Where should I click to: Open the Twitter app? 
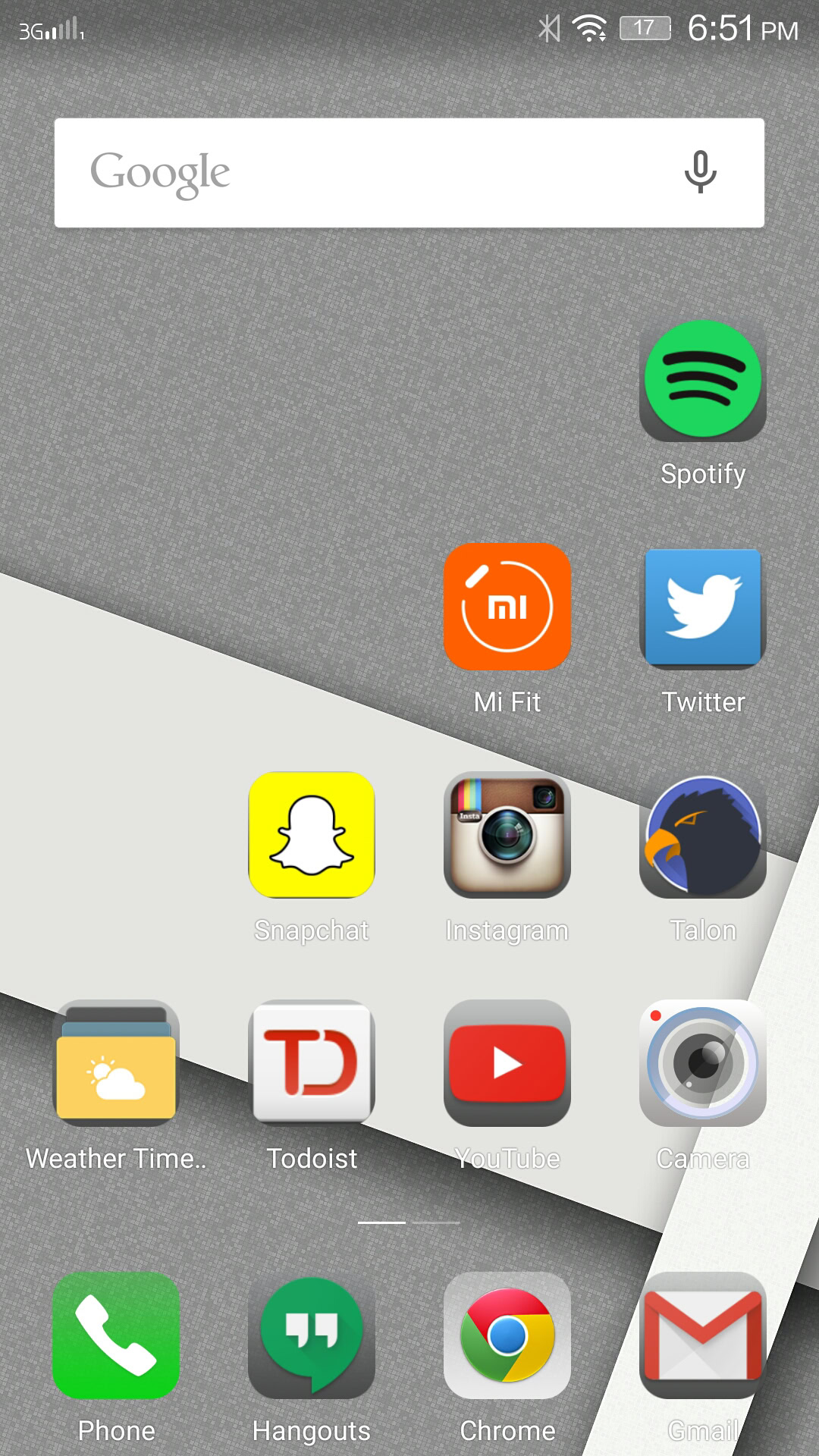[x=703, y=607]
